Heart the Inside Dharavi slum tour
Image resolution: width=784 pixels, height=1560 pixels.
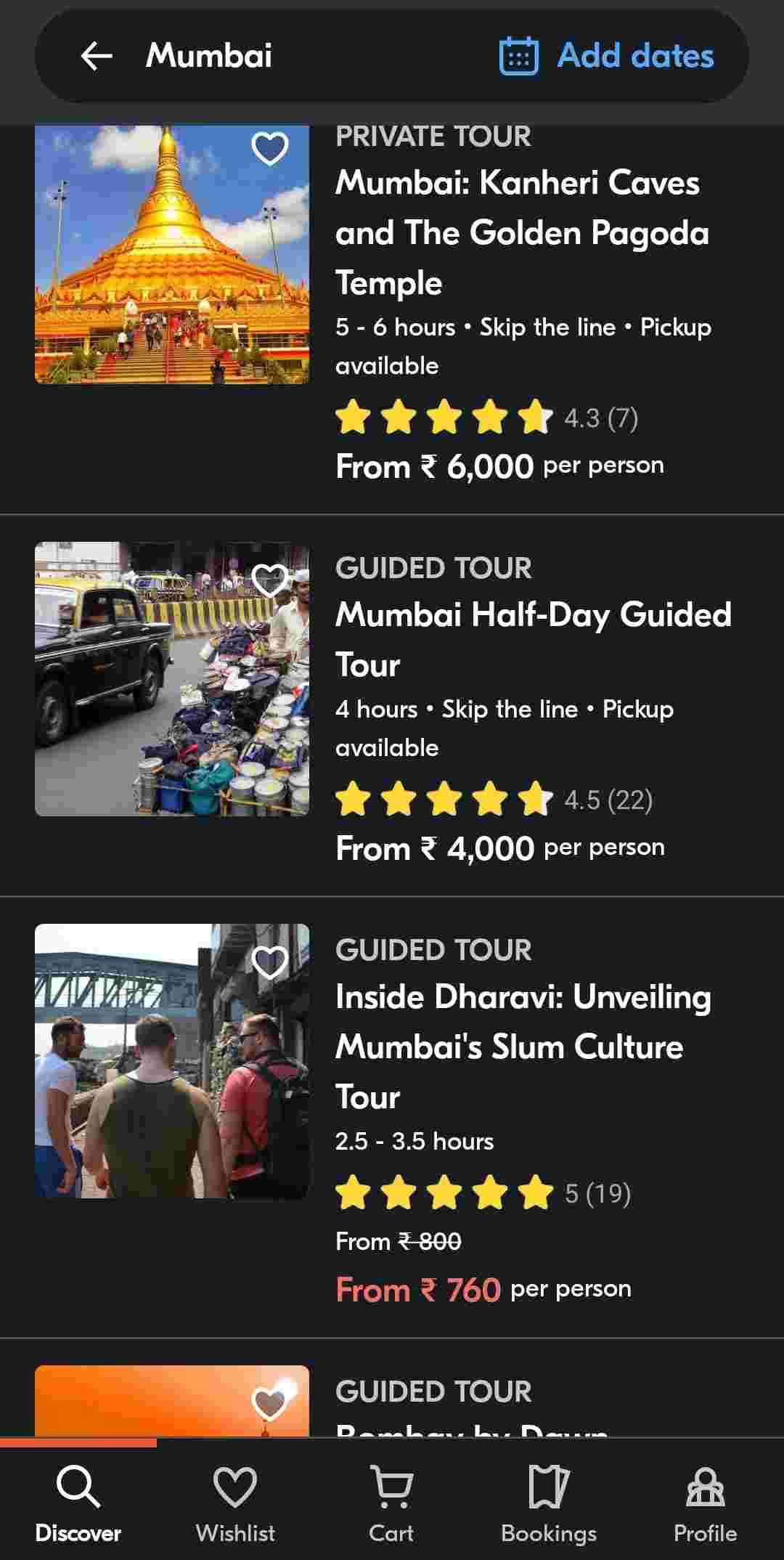click(x=270, y=962)
